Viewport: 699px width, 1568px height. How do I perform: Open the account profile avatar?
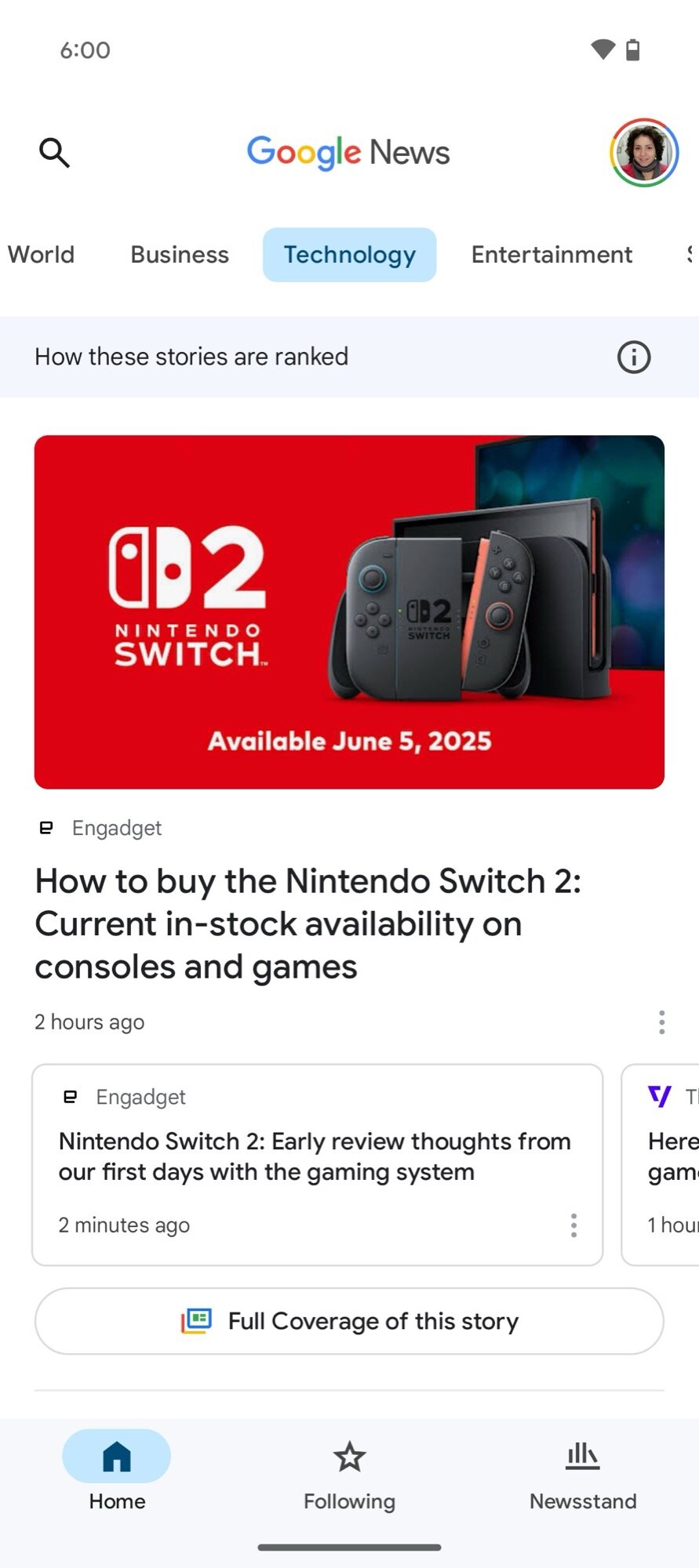click(x=643, y=153)
